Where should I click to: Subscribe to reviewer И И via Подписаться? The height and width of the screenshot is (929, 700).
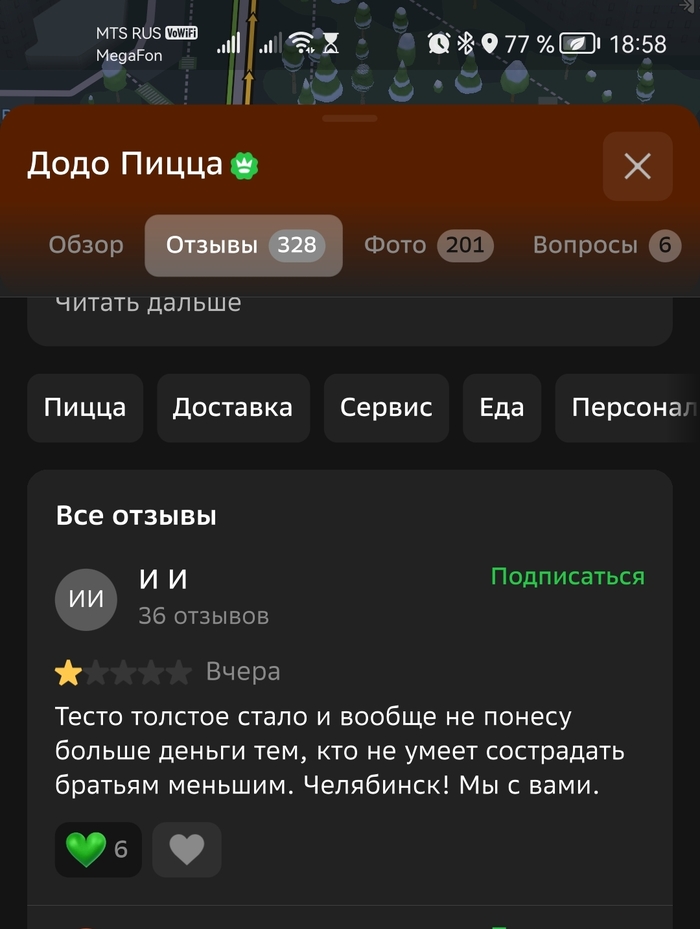point(567,577)
